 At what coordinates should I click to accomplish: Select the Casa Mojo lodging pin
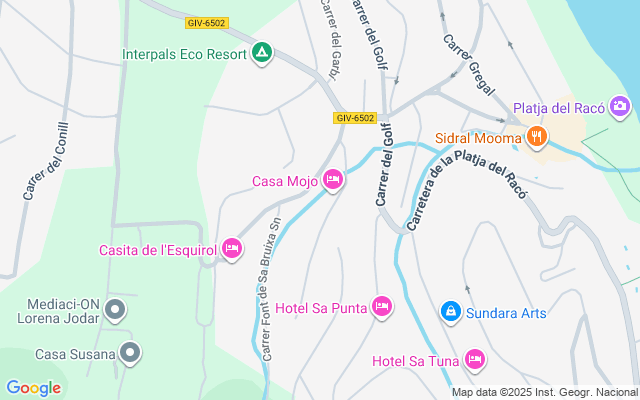pyautogui.click(x=333, y=180)
